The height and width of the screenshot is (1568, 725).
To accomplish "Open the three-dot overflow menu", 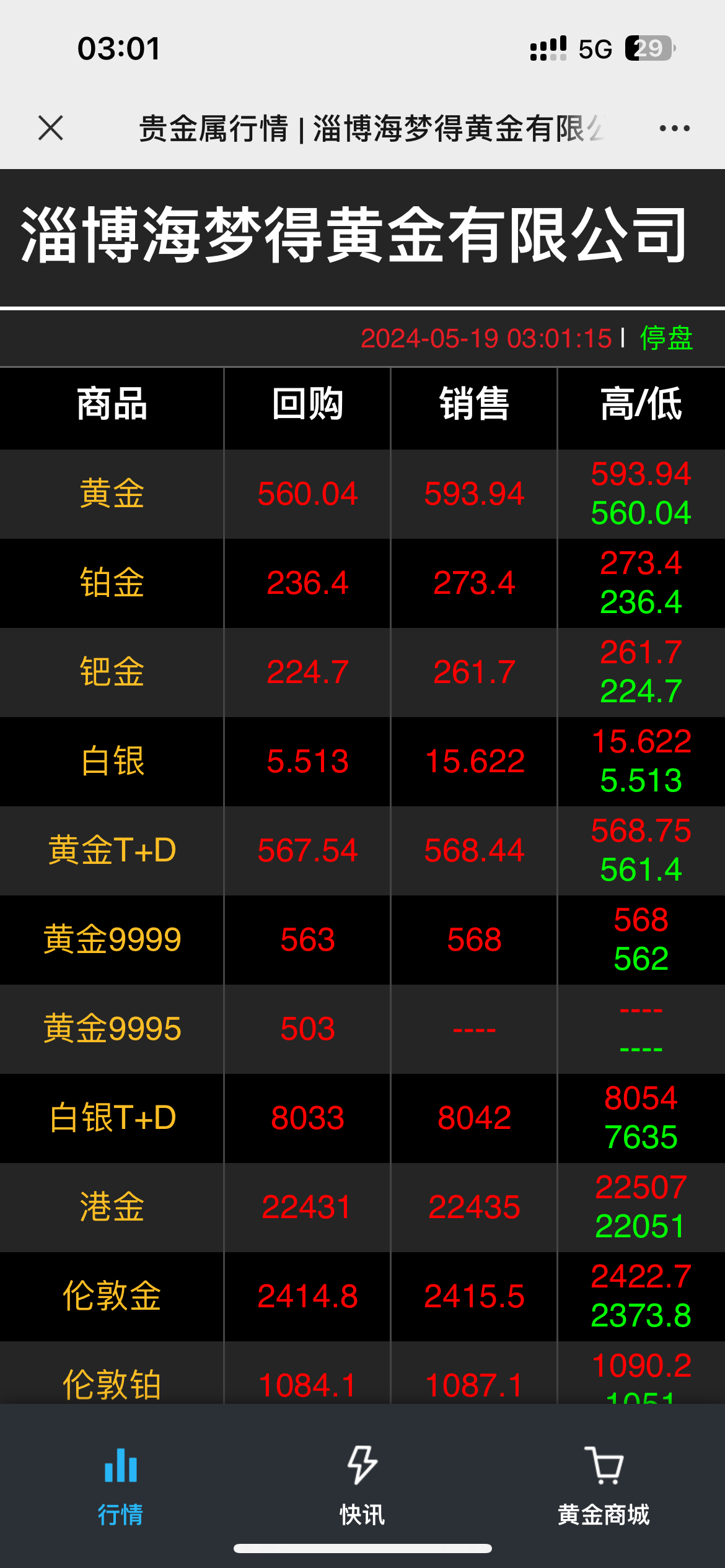I will coord(674,128).
